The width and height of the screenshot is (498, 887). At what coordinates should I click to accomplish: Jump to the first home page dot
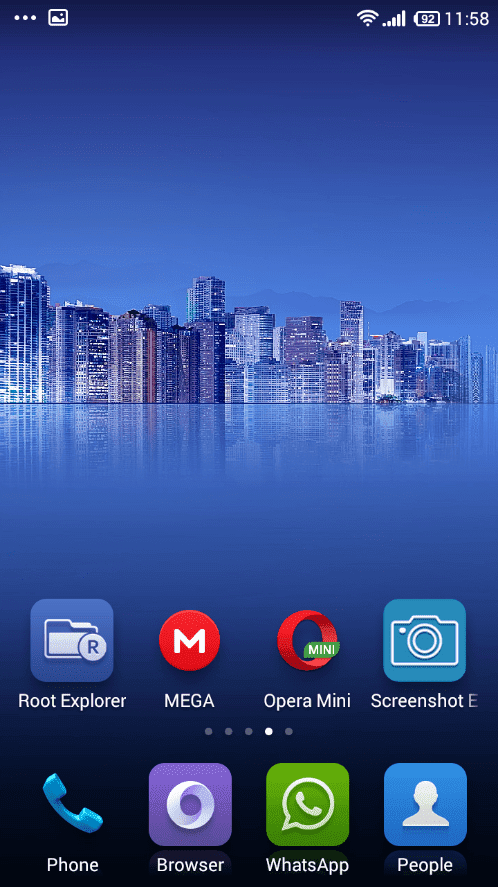208,731
